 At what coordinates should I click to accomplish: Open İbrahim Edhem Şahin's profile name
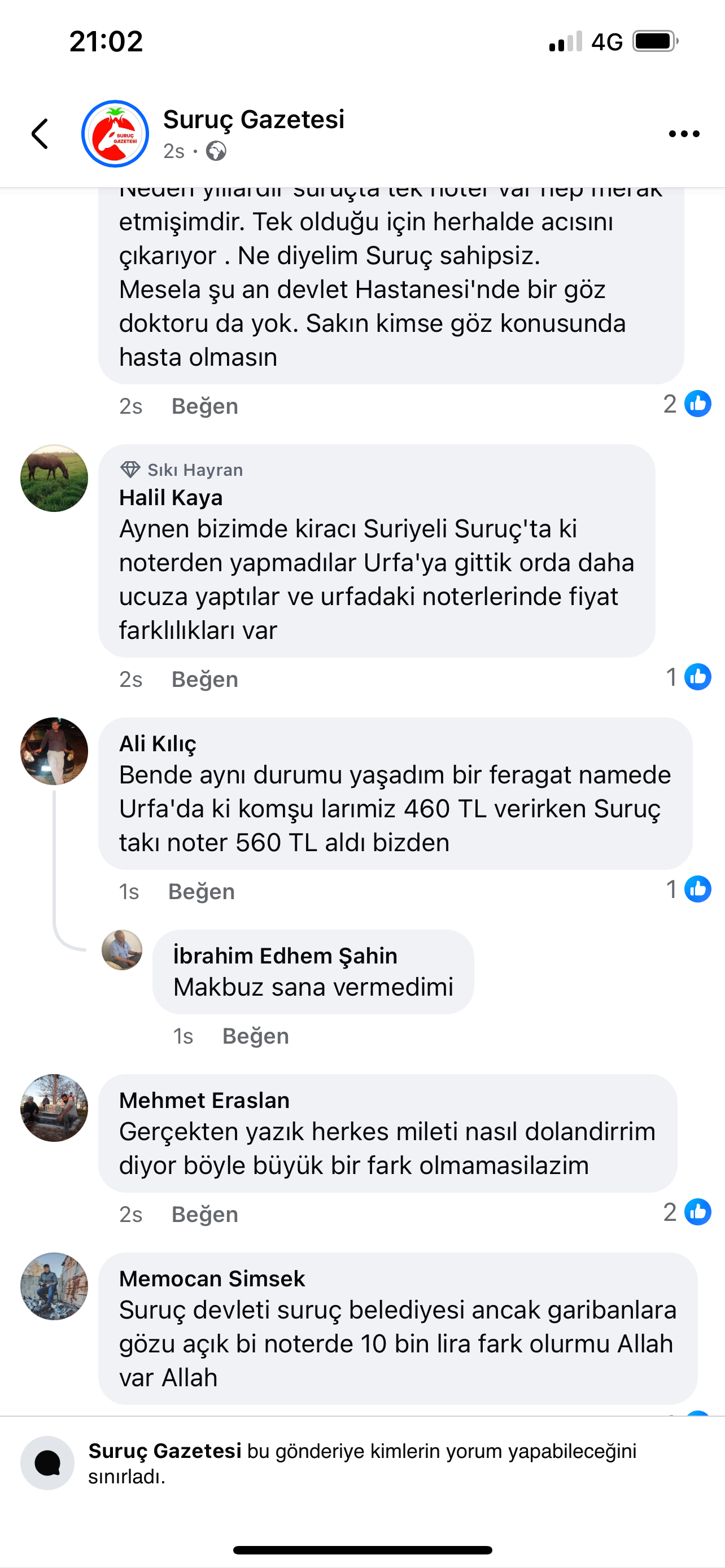tap(285, 956)
